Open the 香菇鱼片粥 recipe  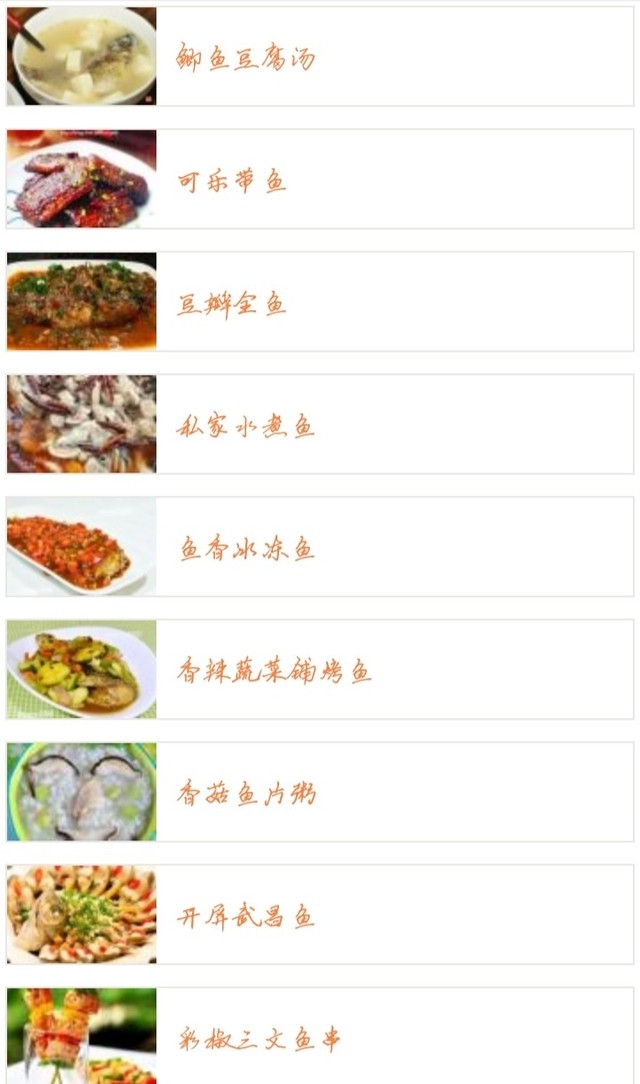[320, 792]
